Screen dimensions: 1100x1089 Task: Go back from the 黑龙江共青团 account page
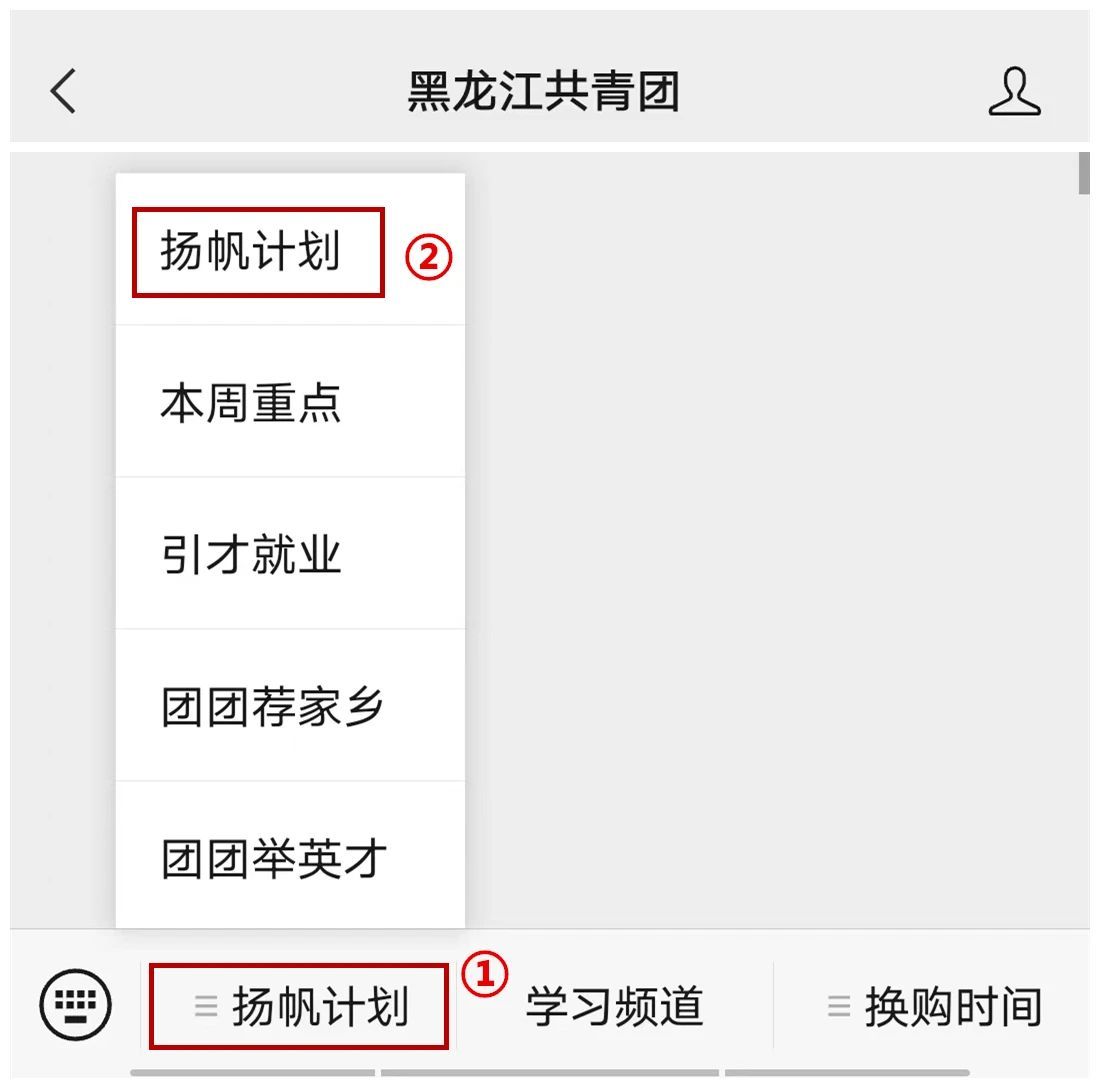click(63, 91)
